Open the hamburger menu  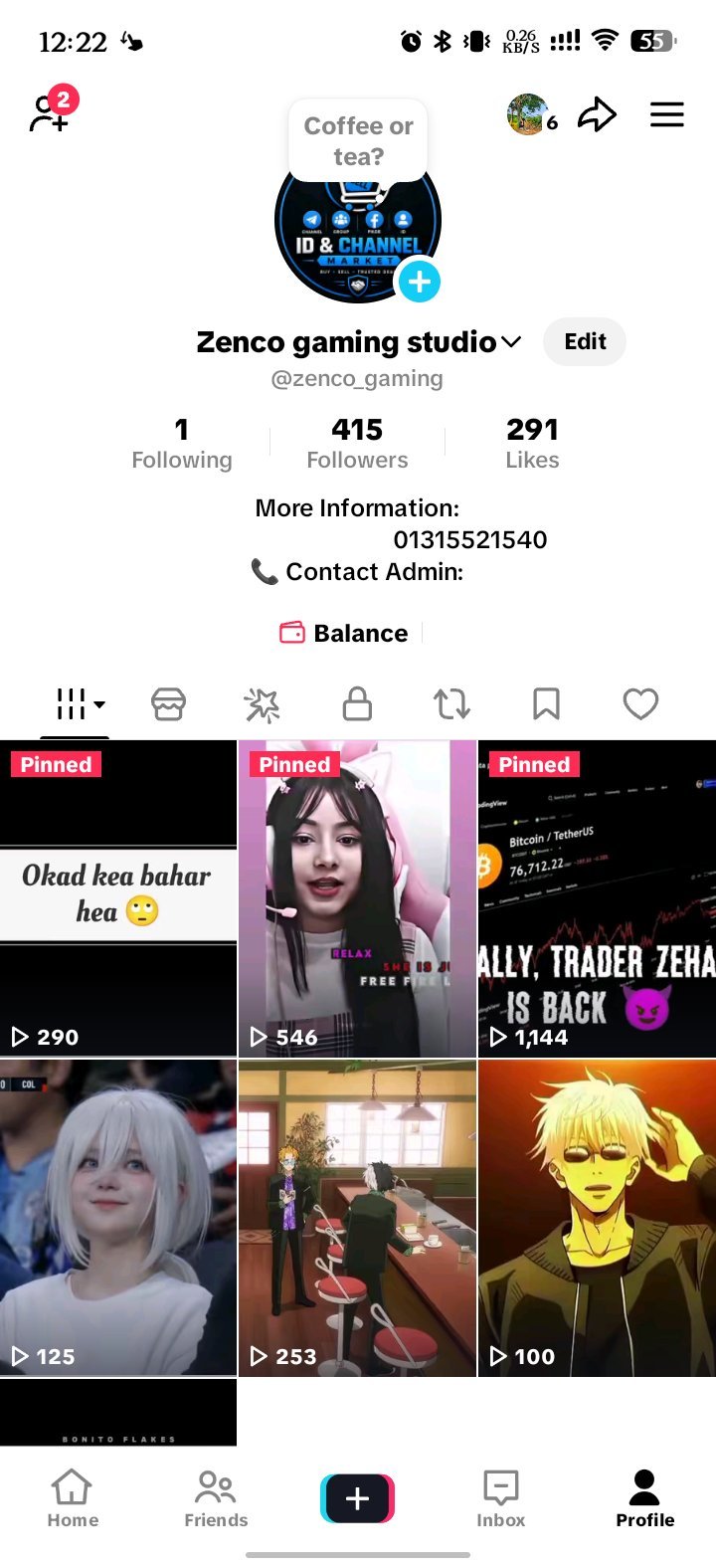666,114
